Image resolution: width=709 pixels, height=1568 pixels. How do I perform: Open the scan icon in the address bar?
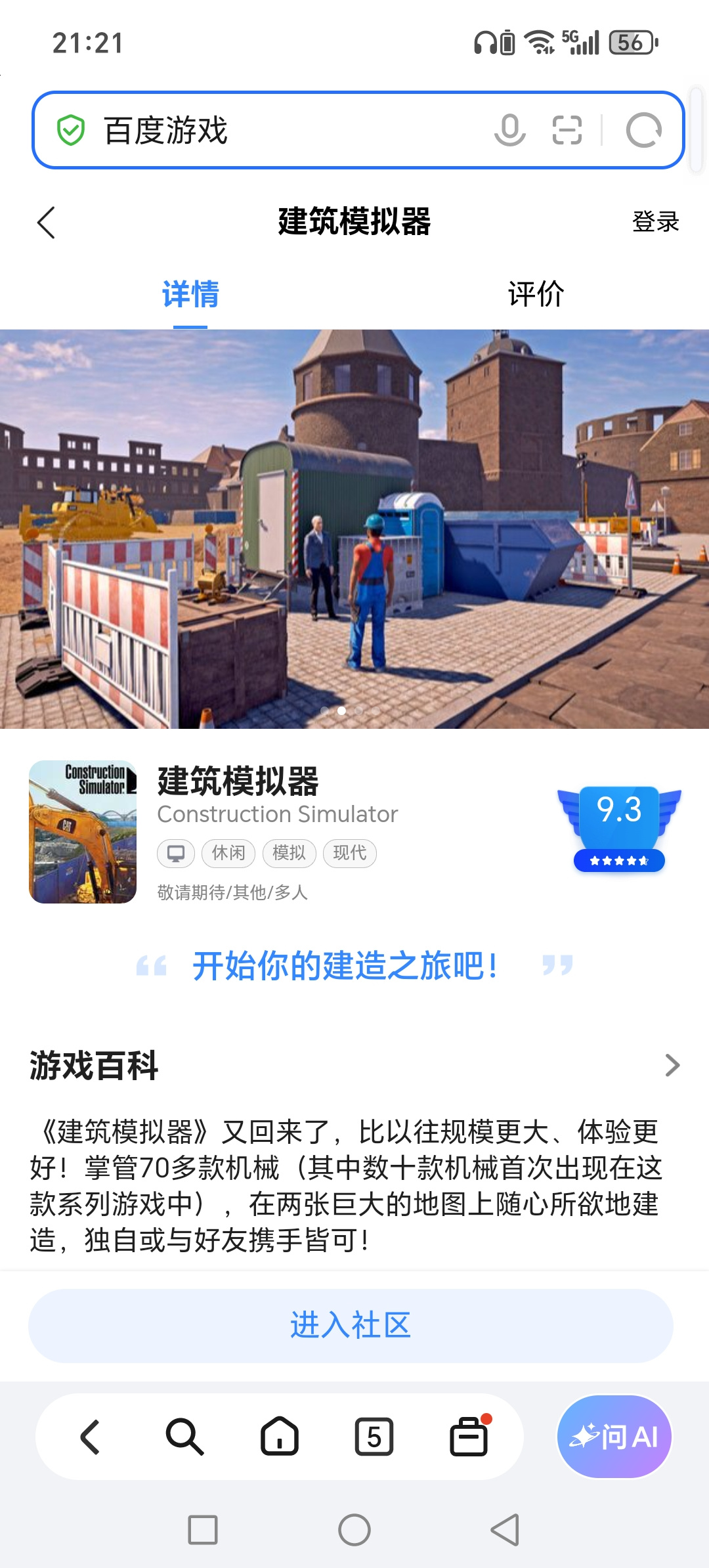[x=567, y=130]
